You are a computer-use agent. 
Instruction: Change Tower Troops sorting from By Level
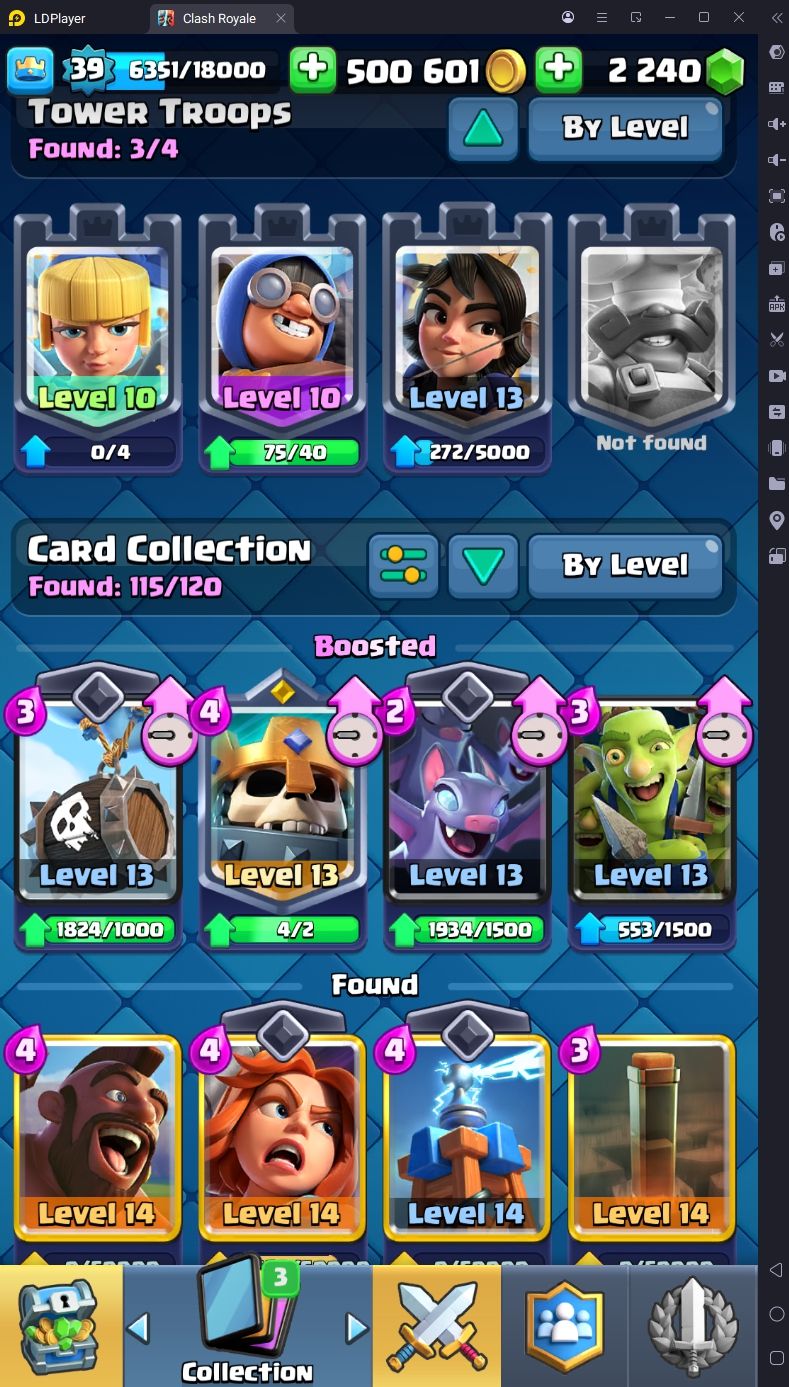[x=625, y=128]
